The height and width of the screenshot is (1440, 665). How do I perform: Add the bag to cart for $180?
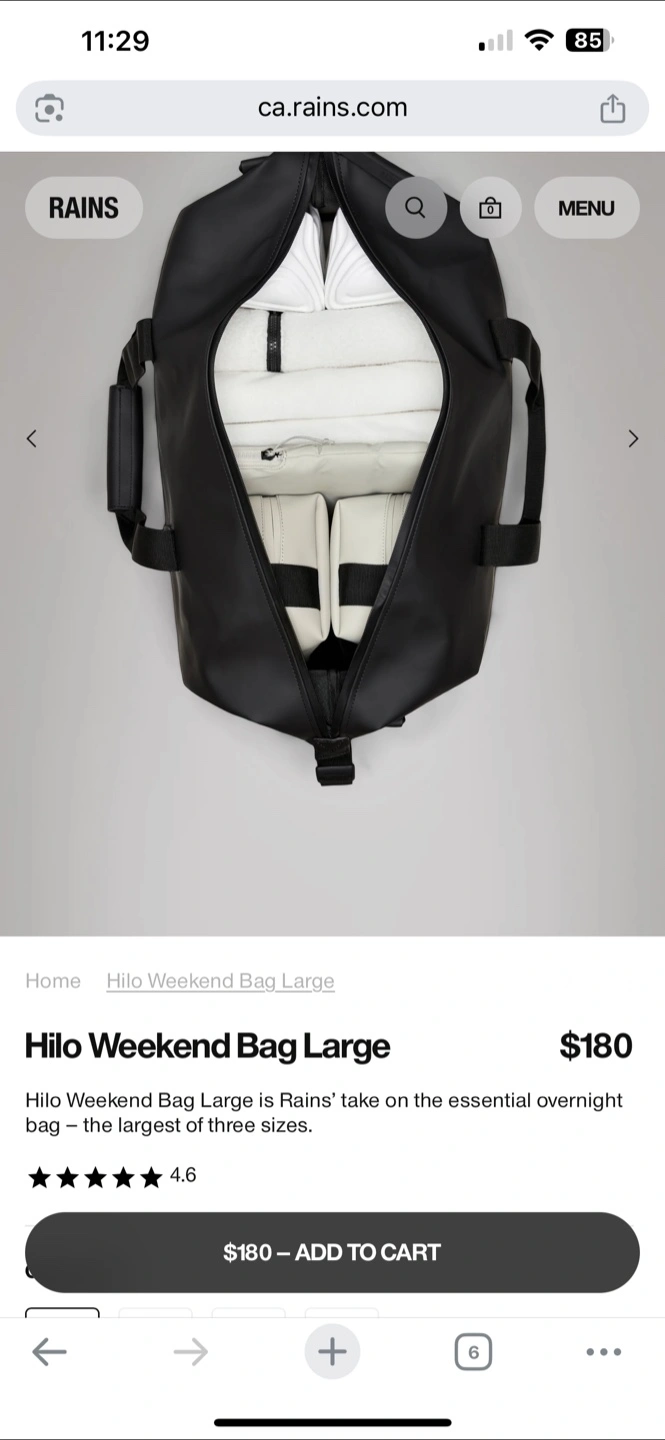332,1252
